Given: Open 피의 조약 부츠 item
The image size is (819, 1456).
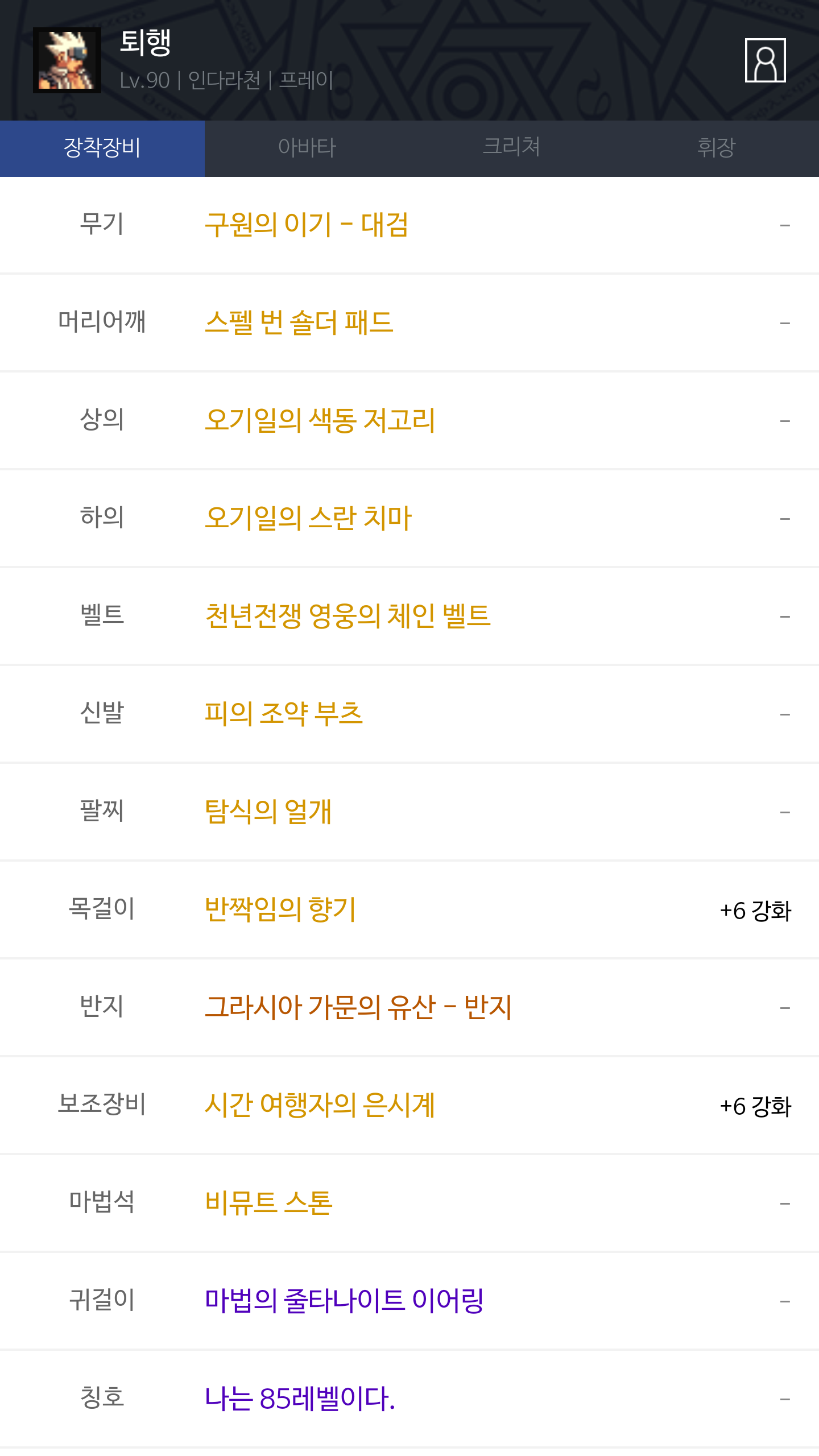Looking at the screenshot, I should pos(283,714).
